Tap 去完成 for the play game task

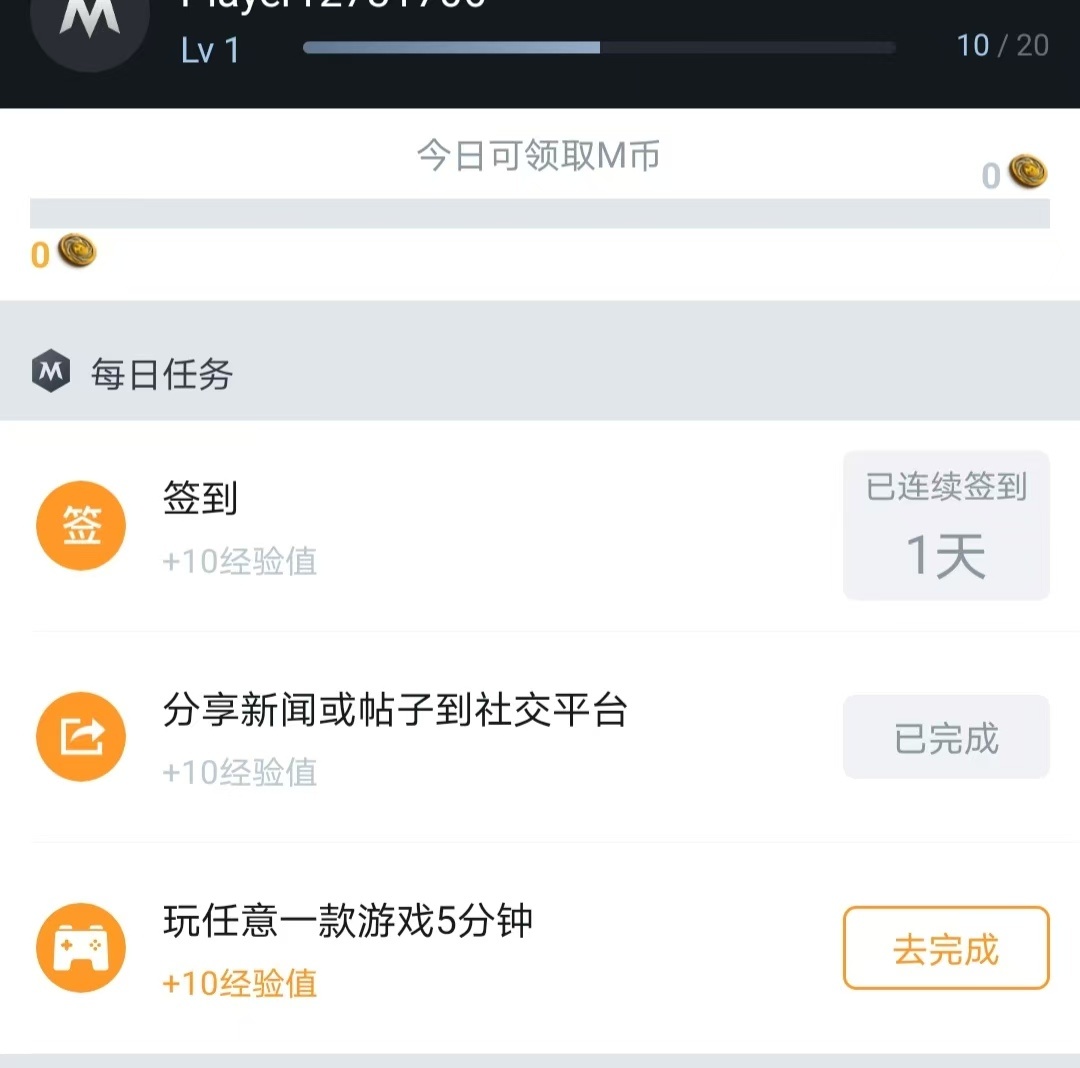coord(946,948)
